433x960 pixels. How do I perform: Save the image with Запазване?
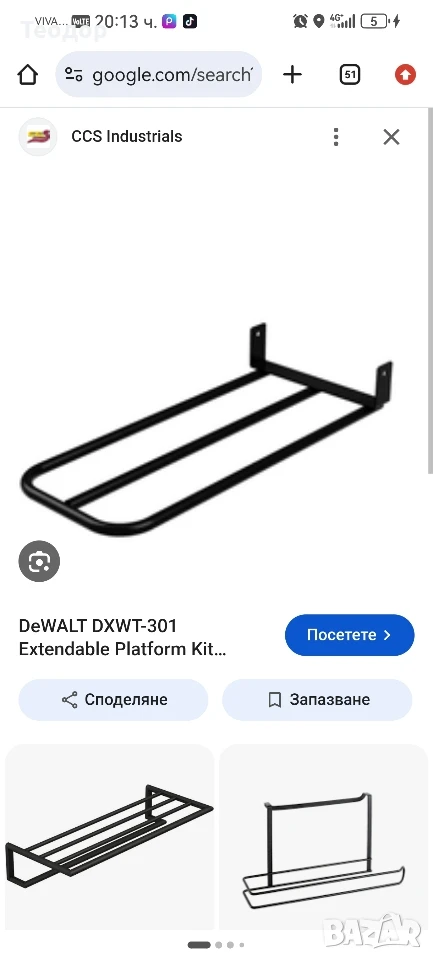tap(317, 700)
